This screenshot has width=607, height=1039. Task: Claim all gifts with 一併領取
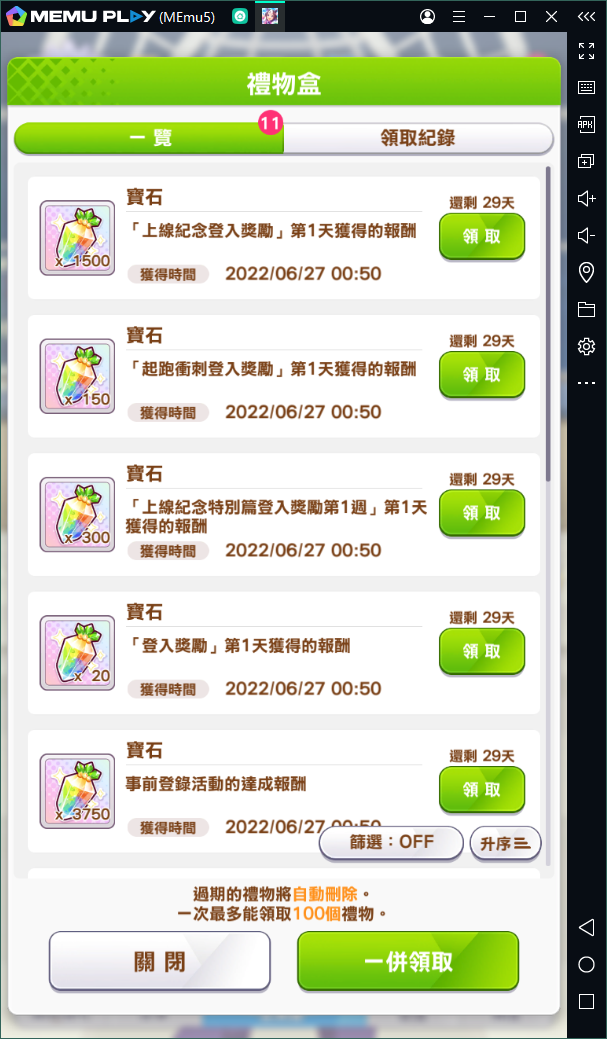408,961
